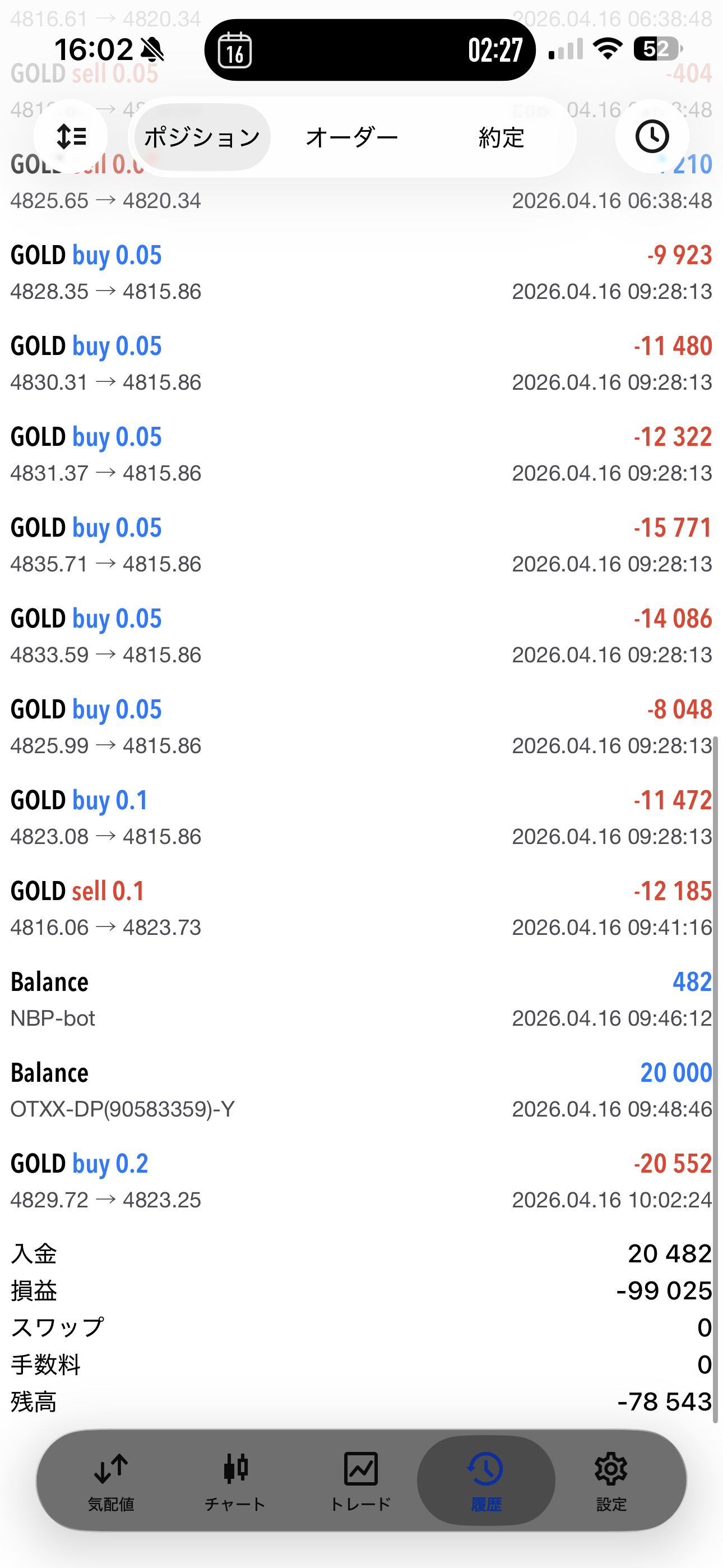Switch to the 約定 segment
Screen dimensions: 723x1568
[501, 137]
